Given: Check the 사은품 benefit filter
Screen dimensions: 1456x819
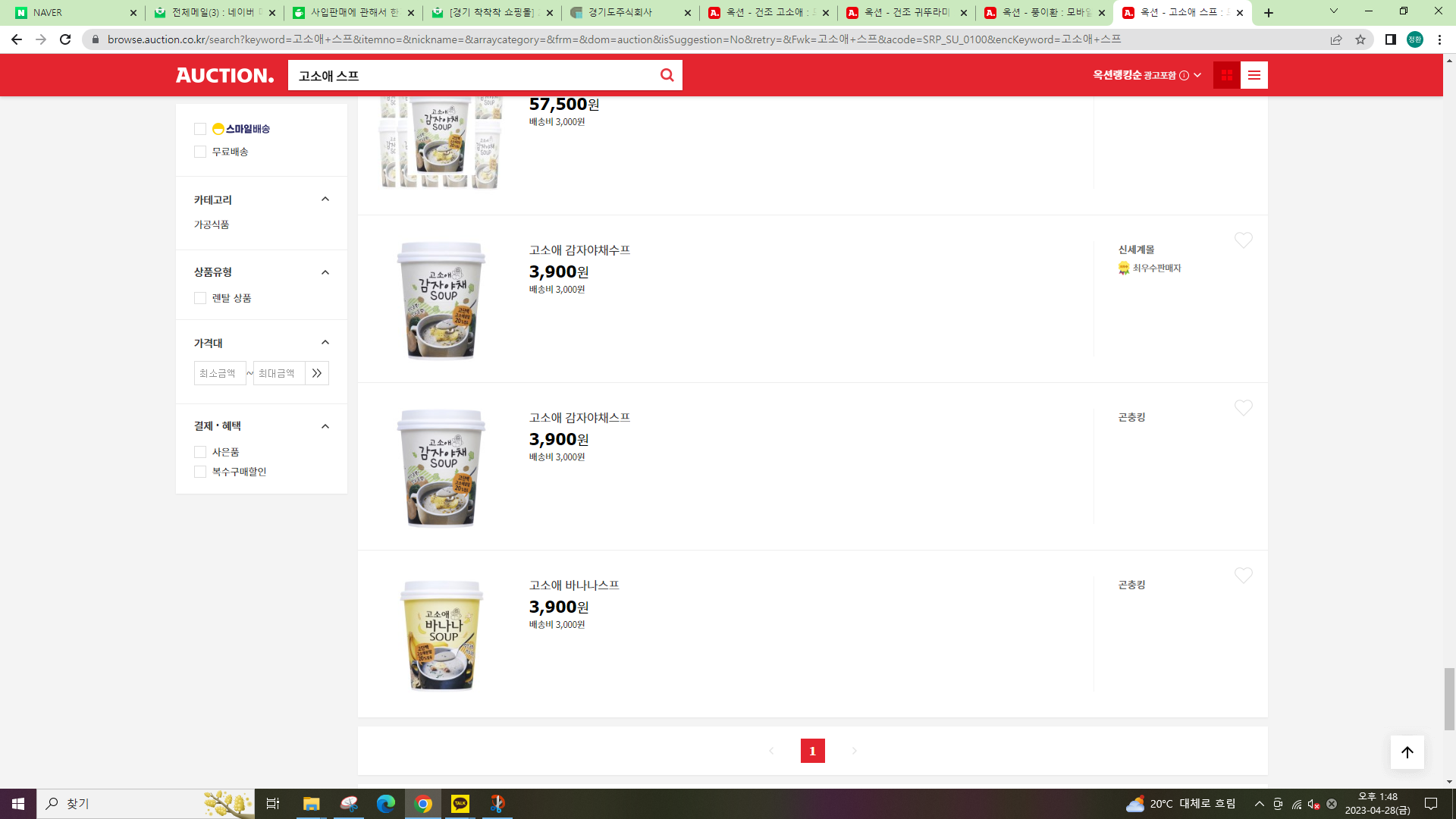Looking at the screenshot, I should 200,452.
